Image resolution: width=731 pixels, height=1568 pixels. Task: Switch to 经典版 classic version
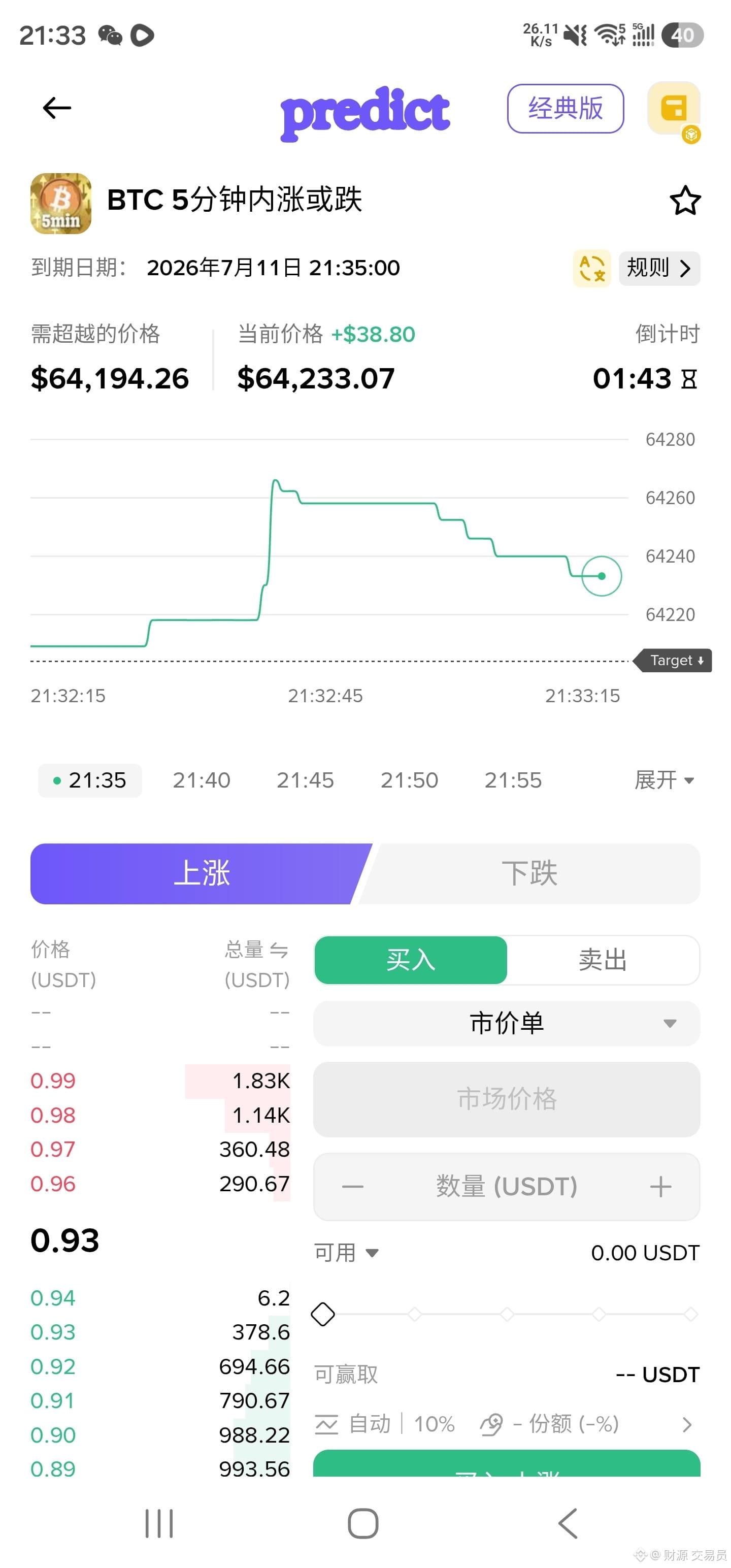pyautogui.click(x=565, y=108)
